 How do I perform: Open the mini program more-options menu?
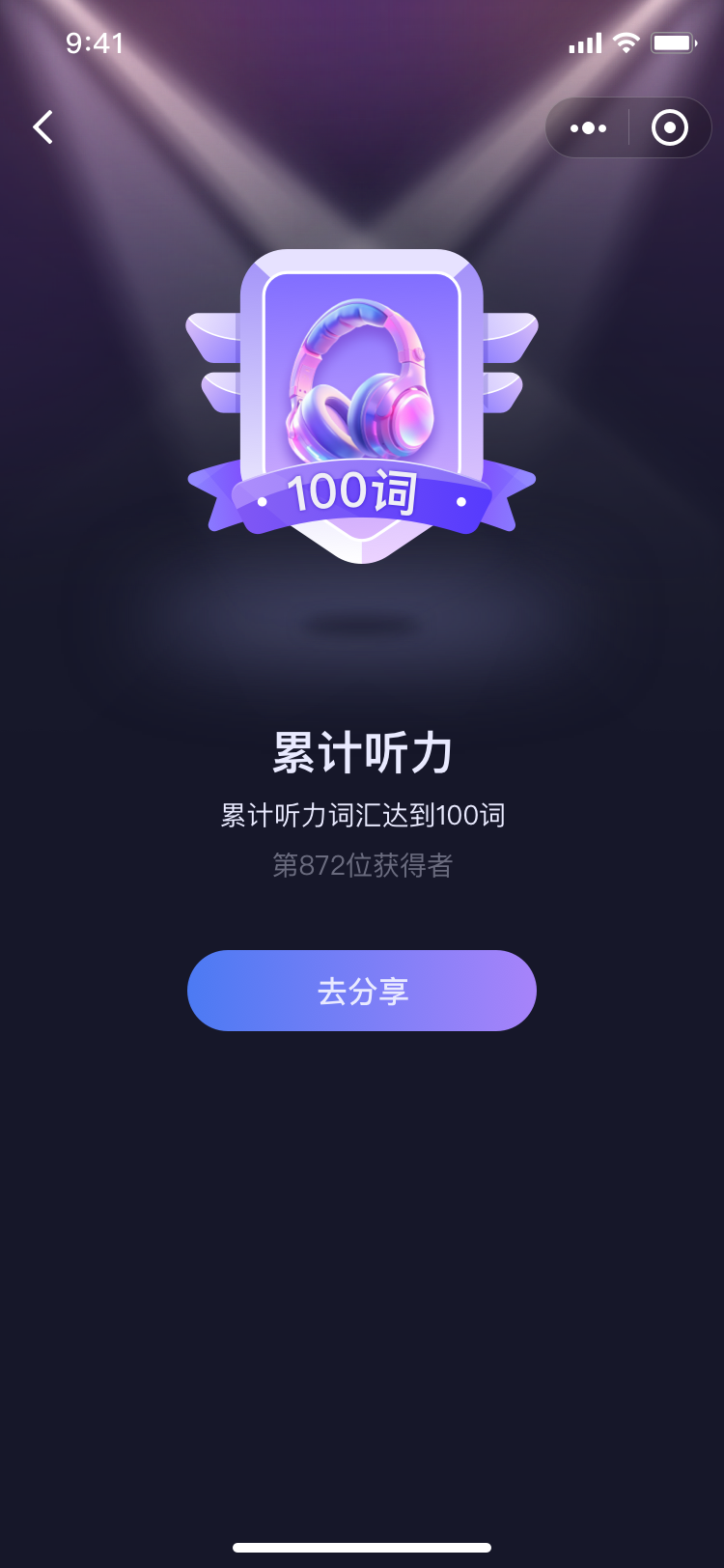point(588,127)
